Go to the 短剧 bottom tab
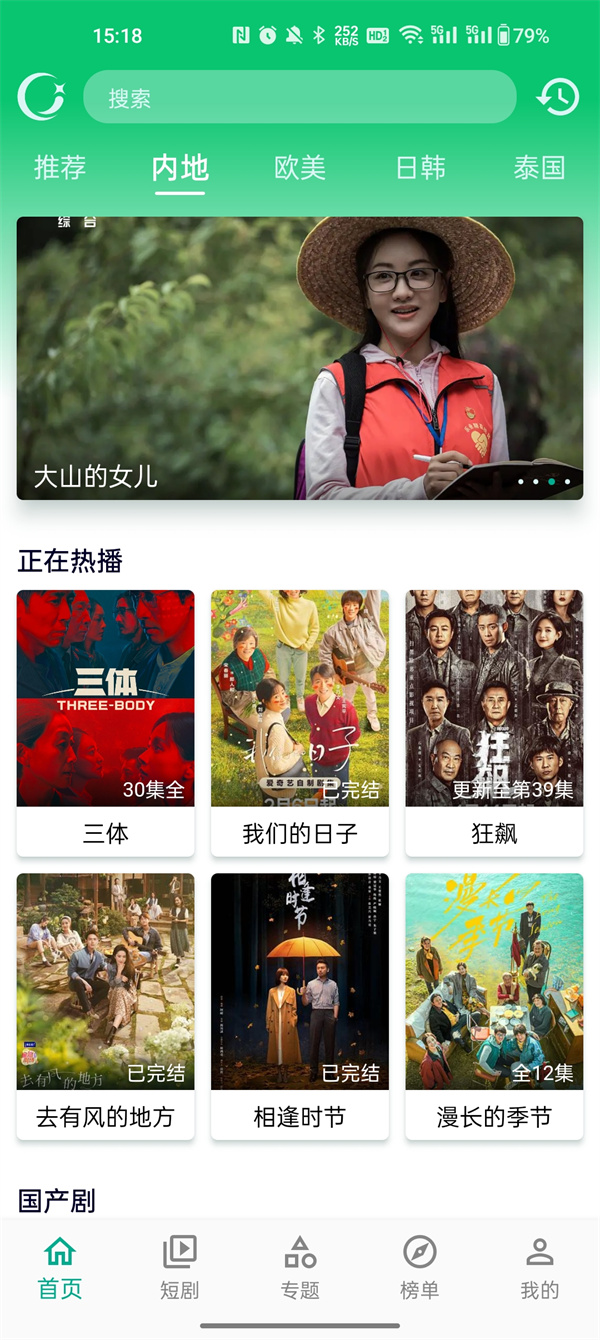The image size is (600, 1340). [x=180, y=1267]
